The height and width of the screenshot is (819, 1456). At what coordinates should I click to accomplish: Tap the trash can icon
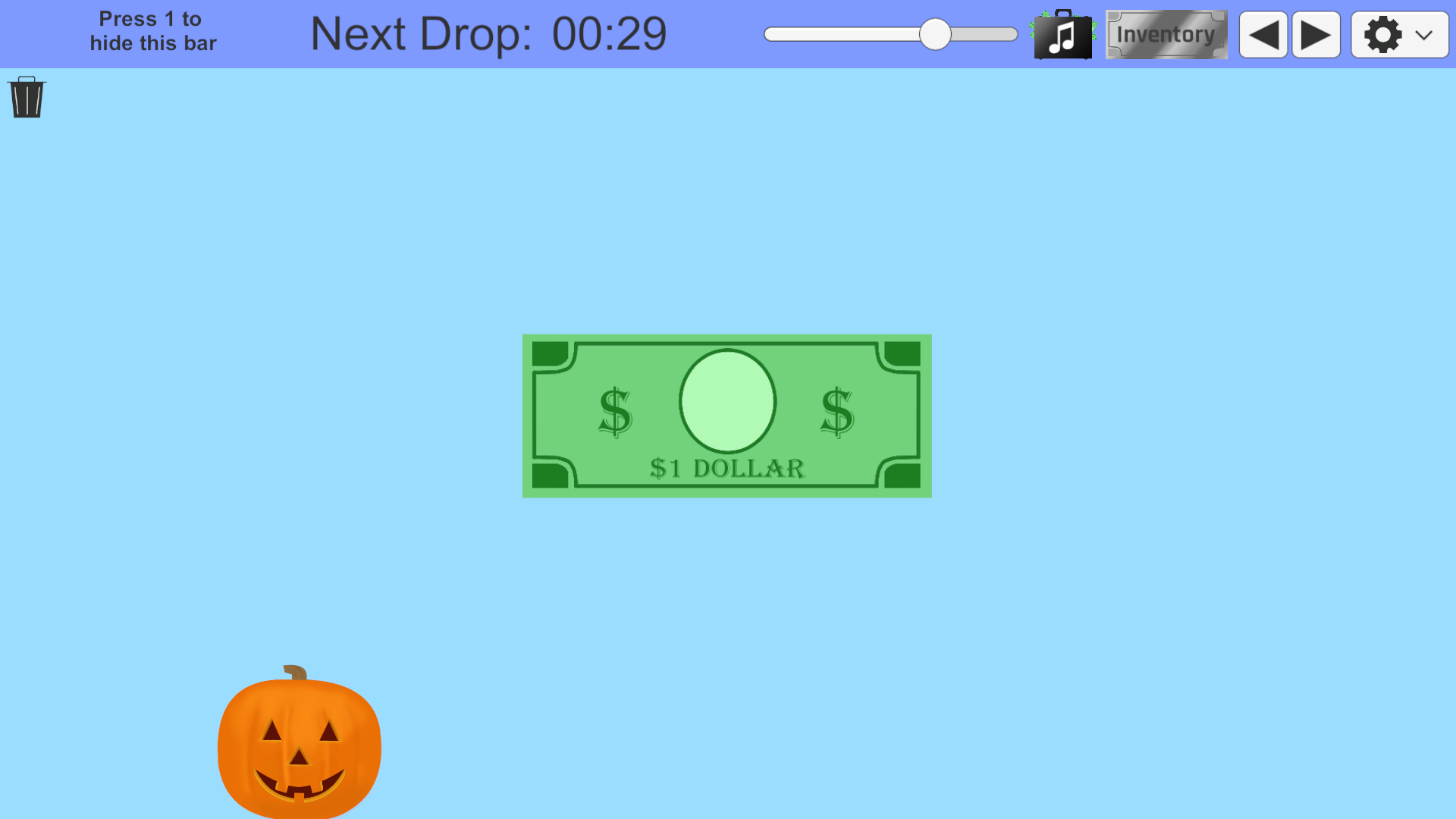[x=27, y=97]
